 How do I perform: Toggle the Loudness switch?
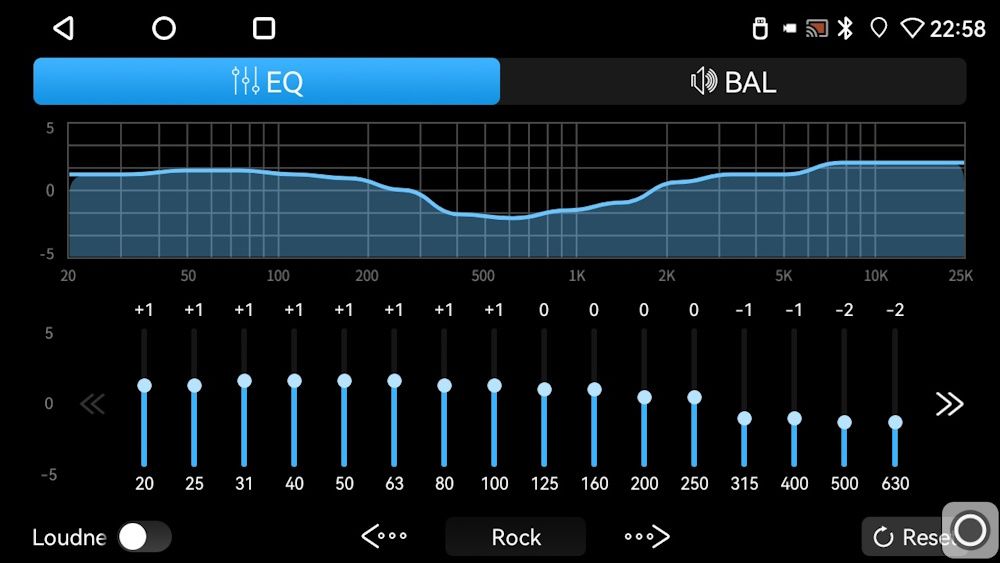(x=144, y=537)
